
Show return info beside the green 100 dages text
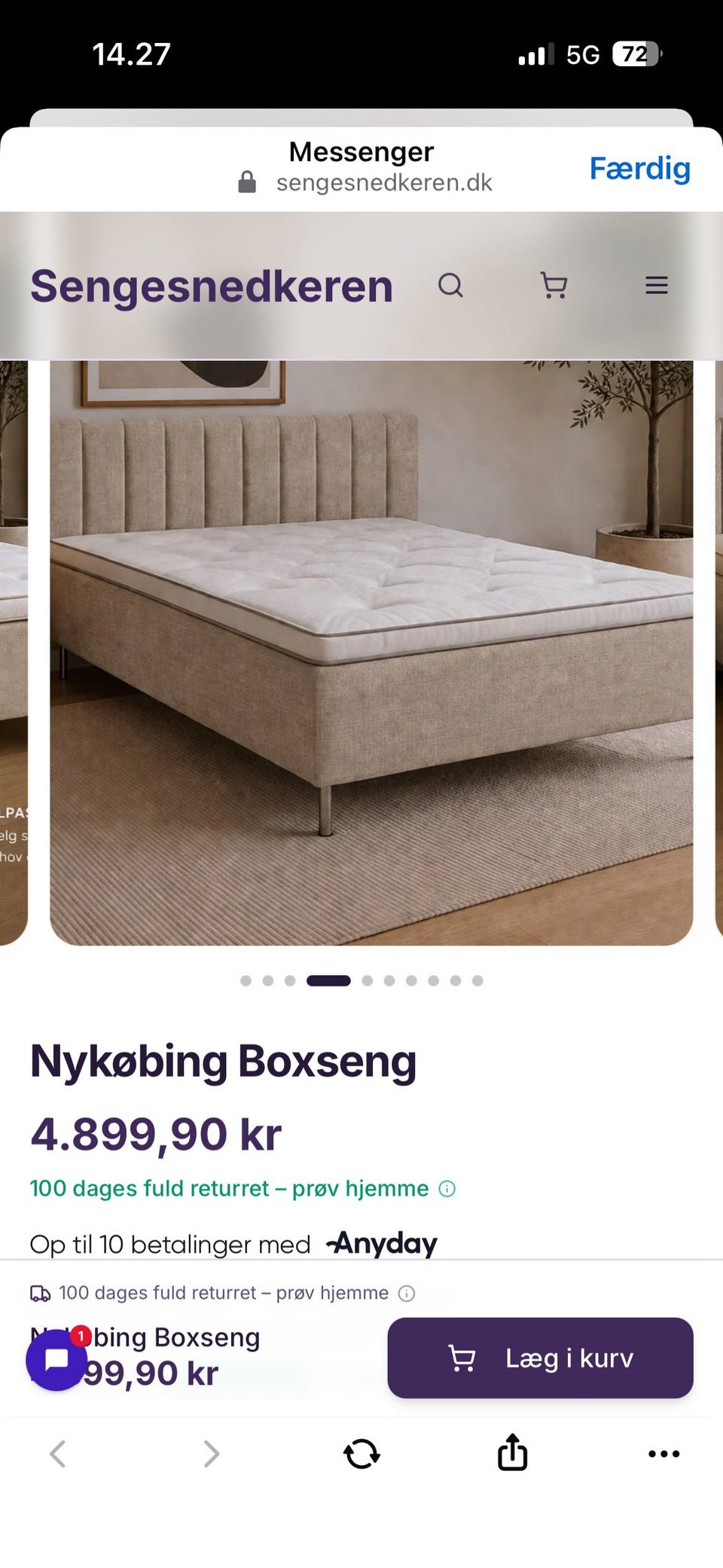pyautogui.click(x=447, y=1189)
